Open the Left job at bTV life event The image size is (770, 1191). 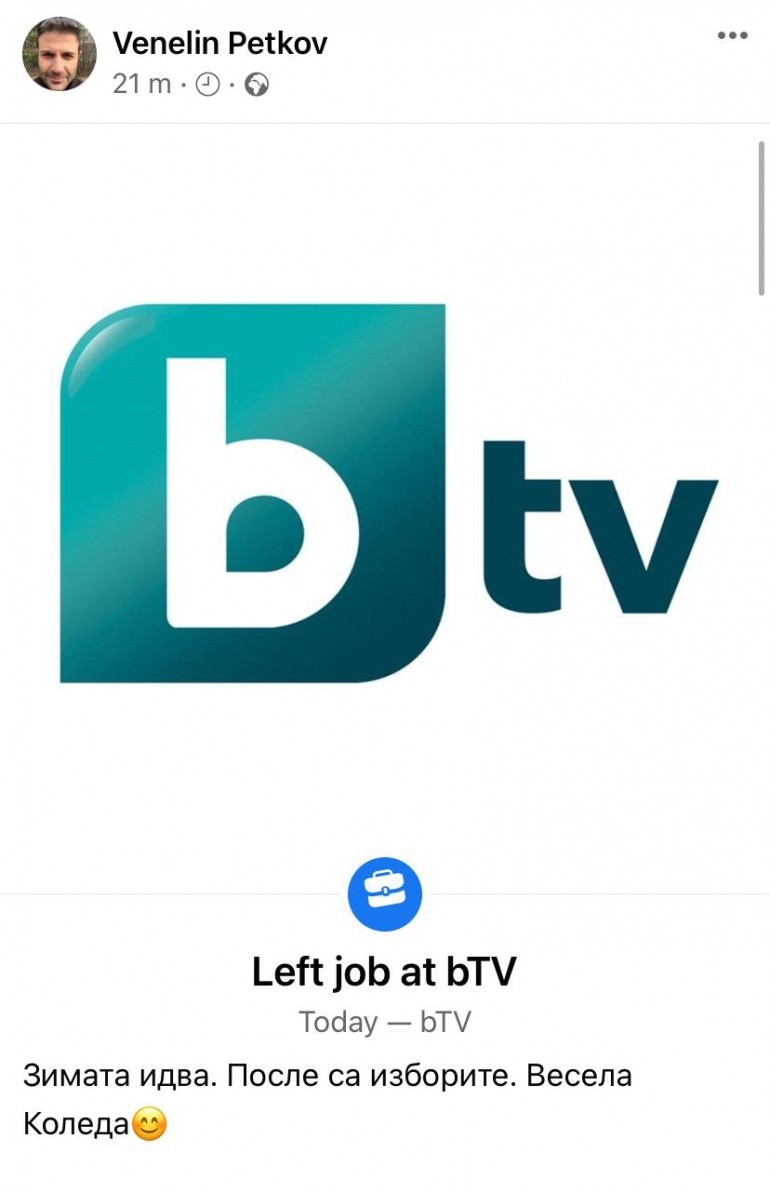(384, 972)
